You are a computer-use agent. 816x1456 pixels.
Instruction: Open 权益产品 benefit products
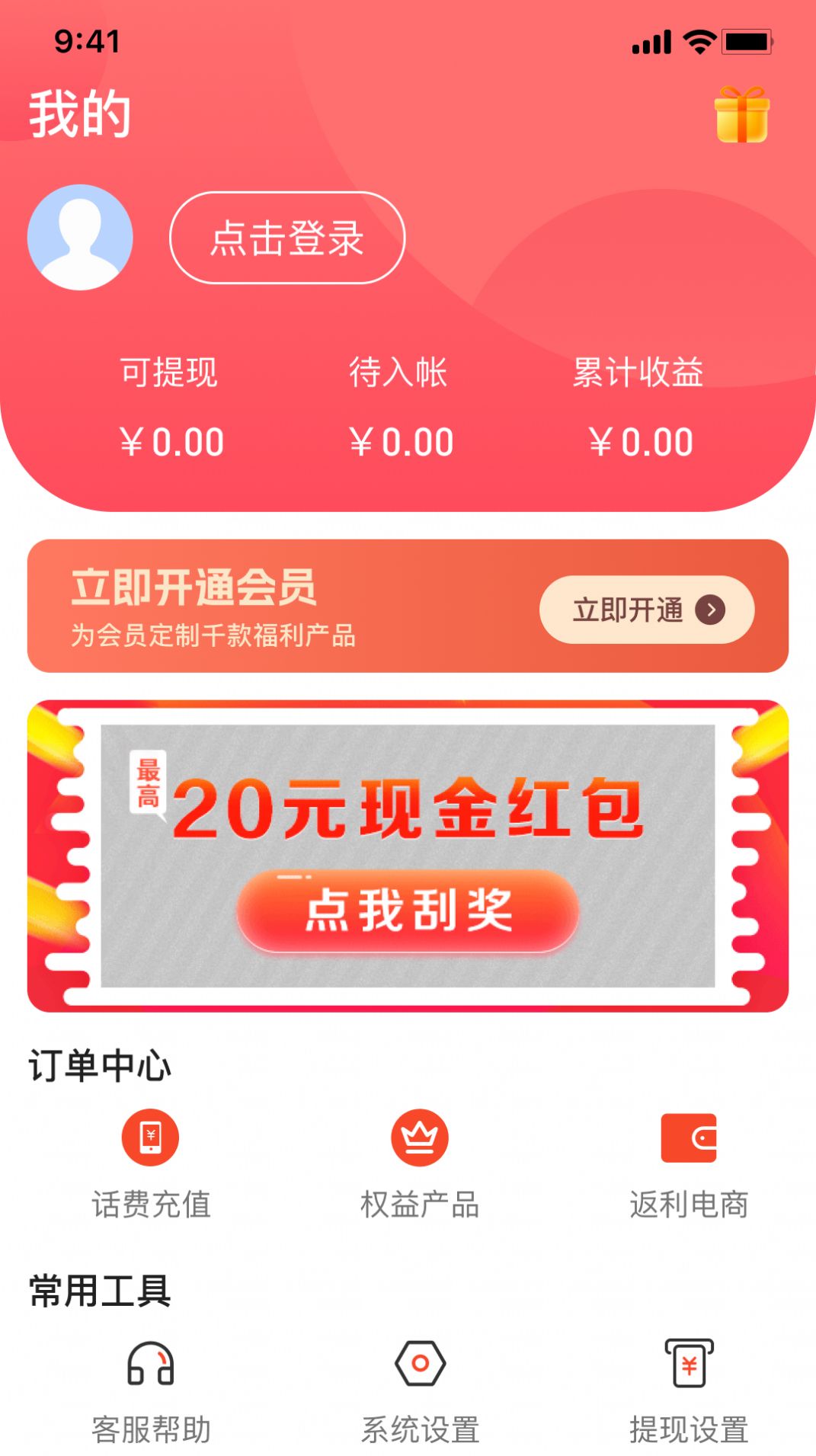(x=419, y=1138)
